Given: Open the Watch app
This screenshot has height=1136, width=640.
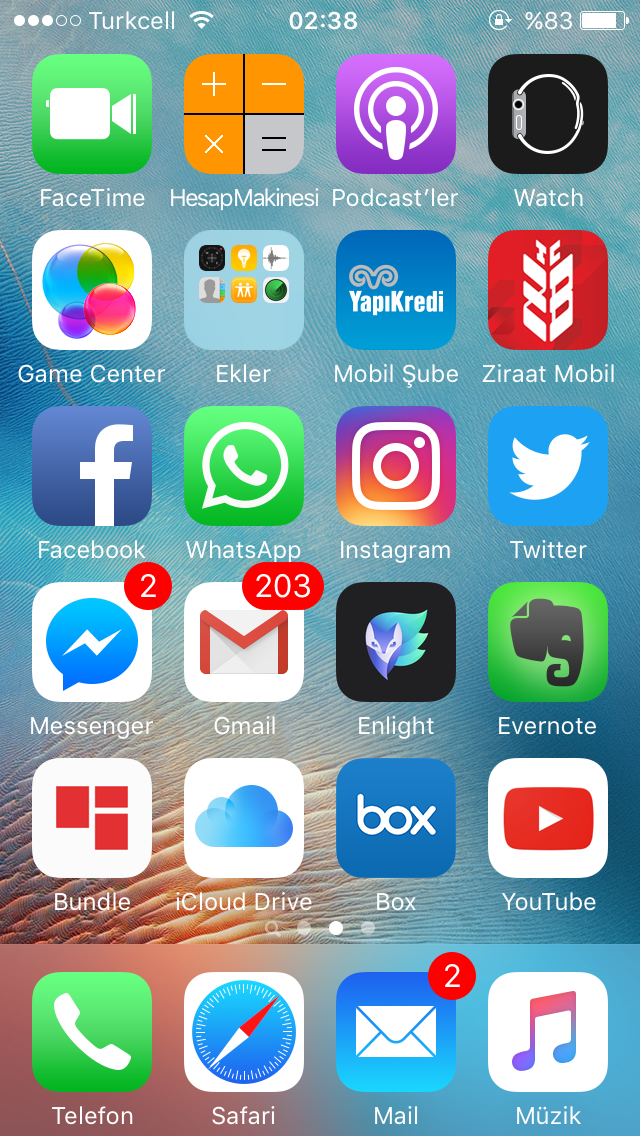Looking at the screenshot, I should 548,114.
